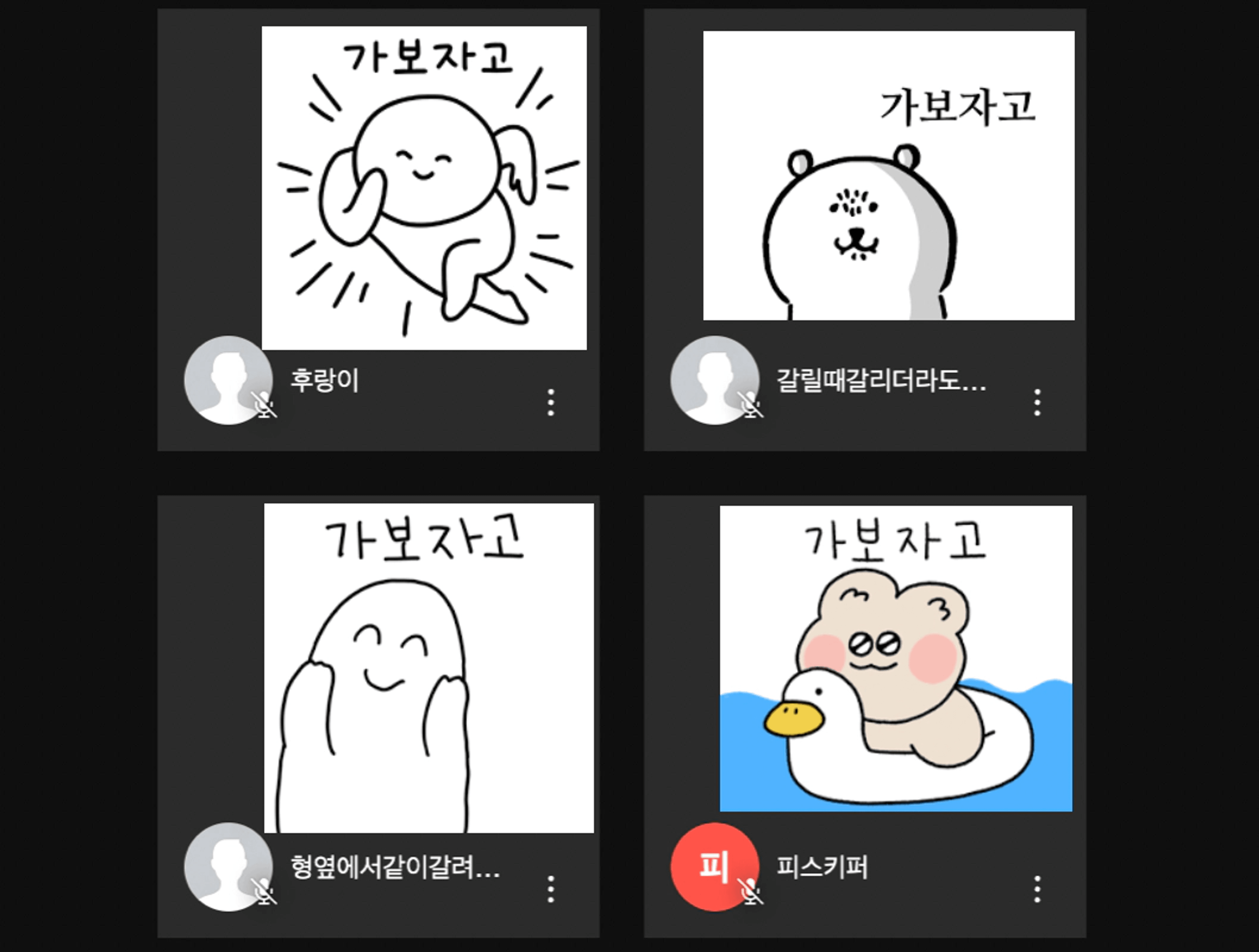Open the options menu for 피스키퍼
The width and height of the screenshot is (1259, 952).
point(1037,889)
